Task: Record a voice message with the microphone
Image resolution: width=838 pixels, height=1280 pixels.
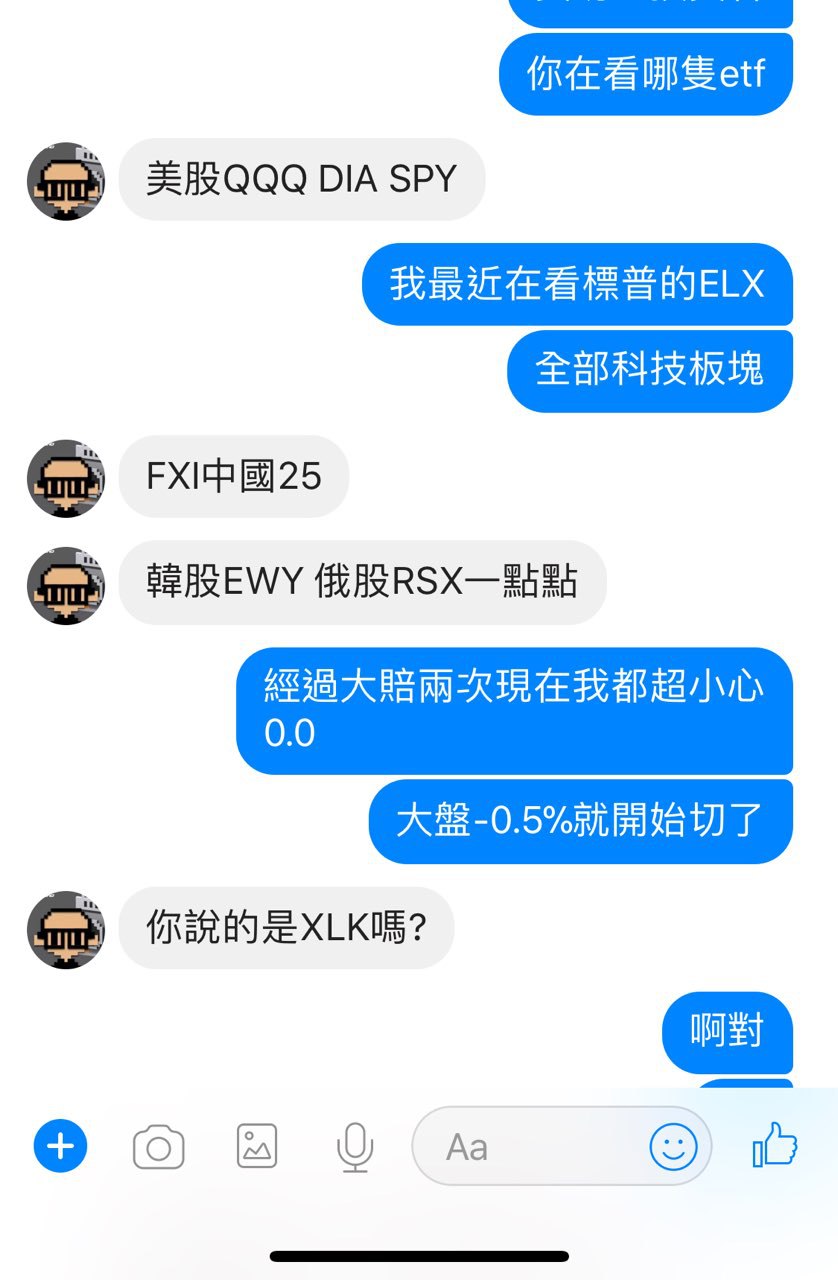Action: click(355, 1147)
